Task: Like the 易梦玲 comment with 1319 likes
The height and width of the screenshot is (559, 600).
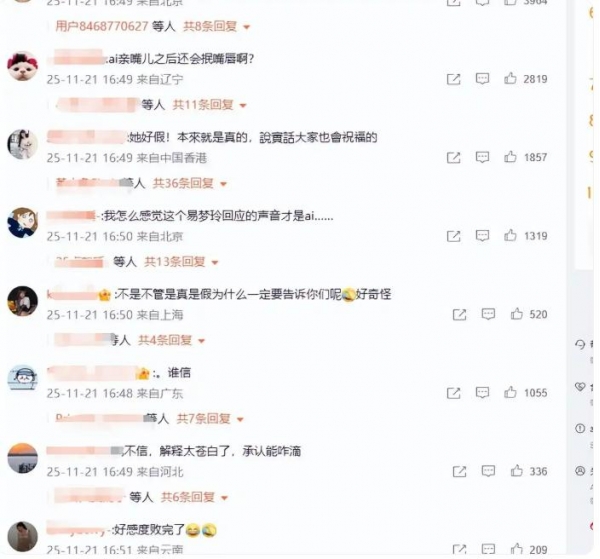Action: coord(510,236)
